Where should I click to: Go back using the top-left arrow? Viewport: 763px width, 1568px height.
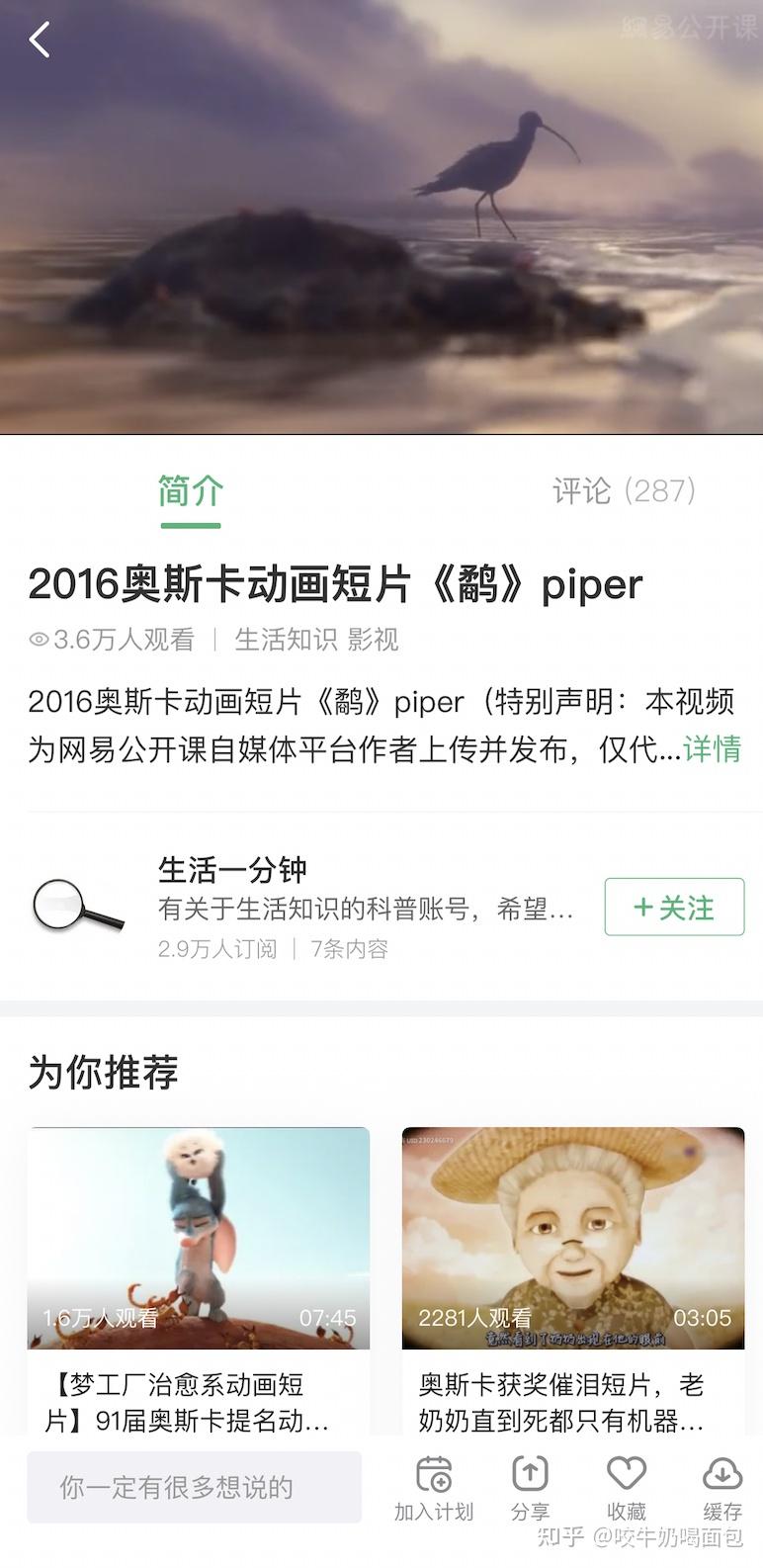[x=40, y=41]
